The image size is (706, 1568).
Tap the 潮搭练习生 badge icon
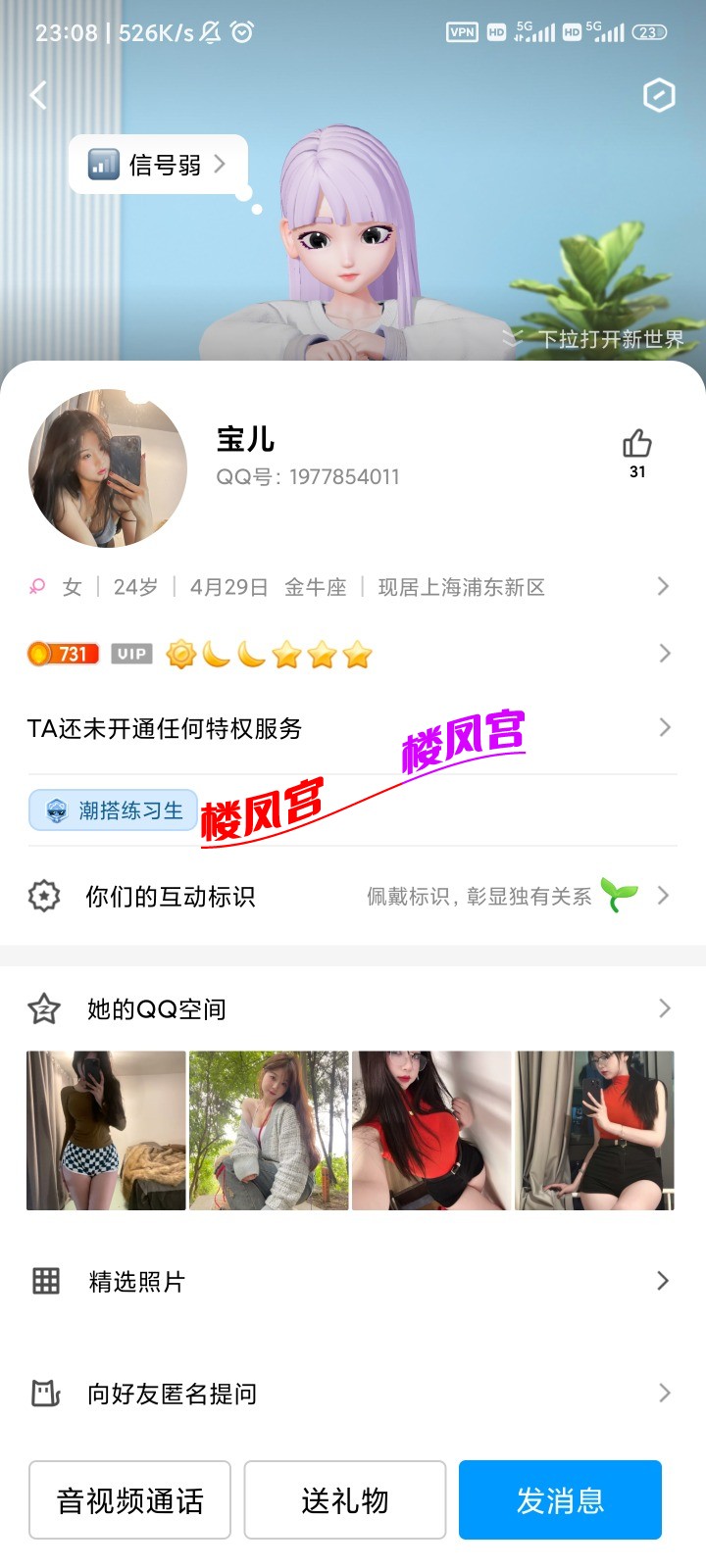point(59,809)
